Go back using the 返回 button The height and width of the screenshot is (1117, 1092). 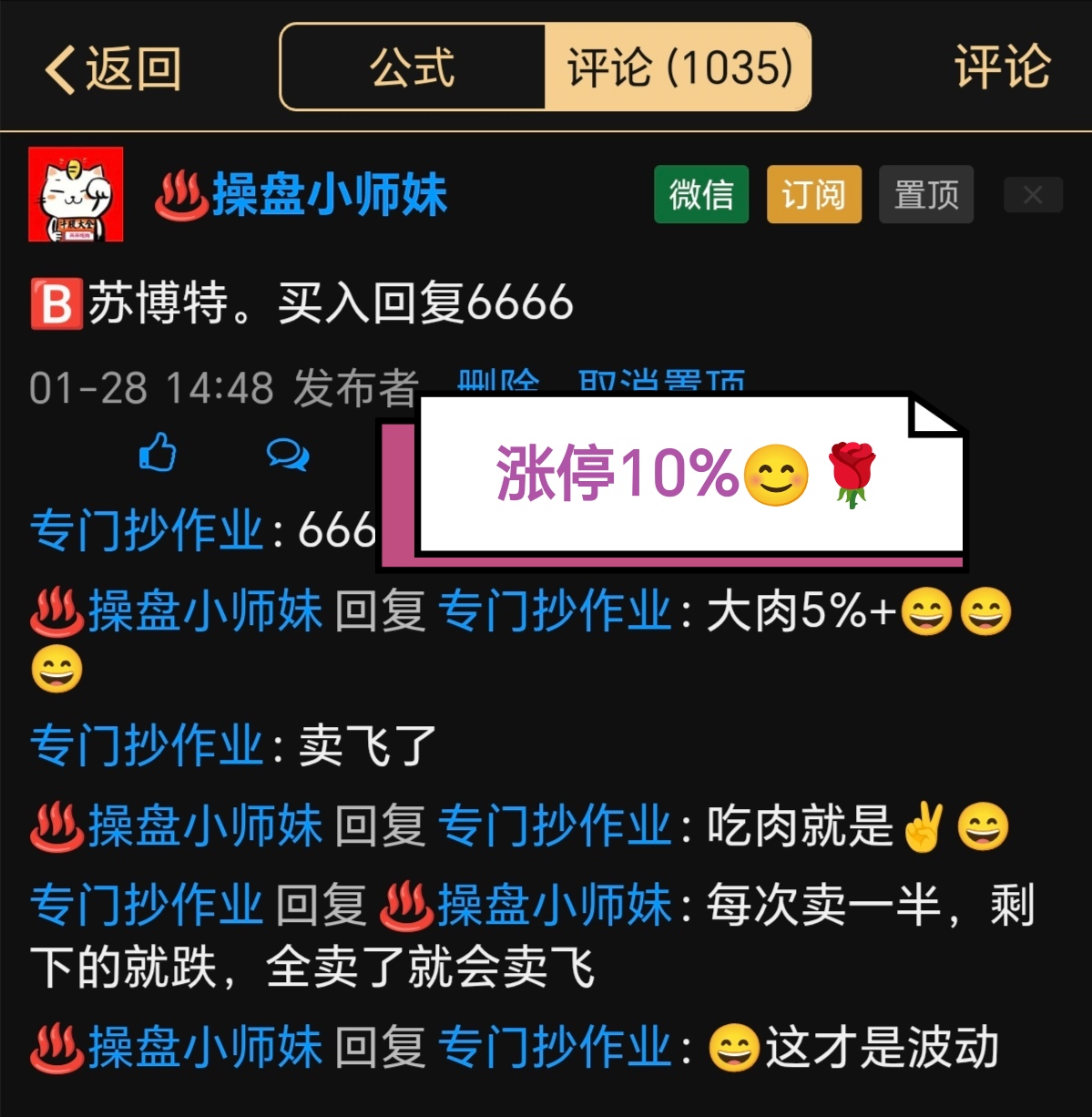point(113,69)
